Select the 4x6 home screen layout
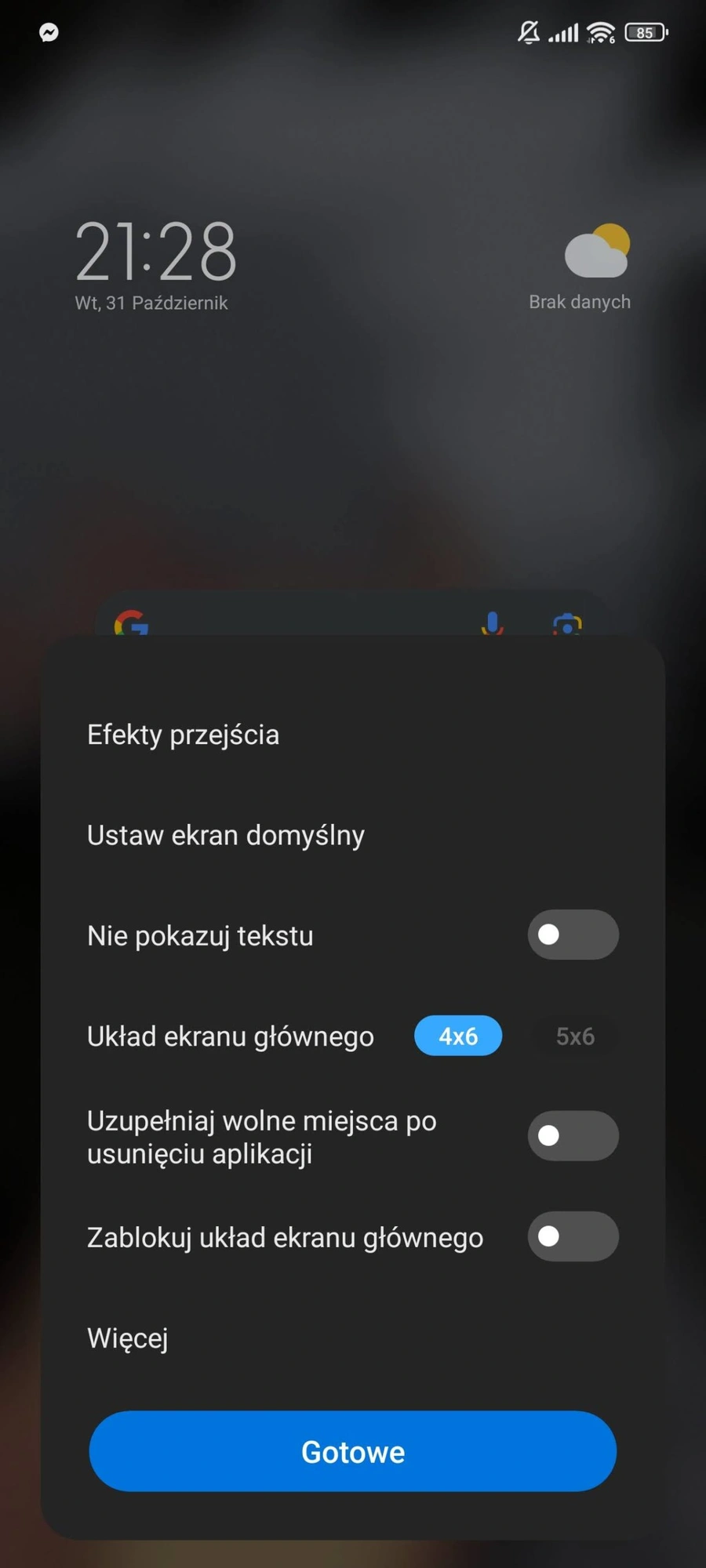706x1568 pixels. point(458,1036)
